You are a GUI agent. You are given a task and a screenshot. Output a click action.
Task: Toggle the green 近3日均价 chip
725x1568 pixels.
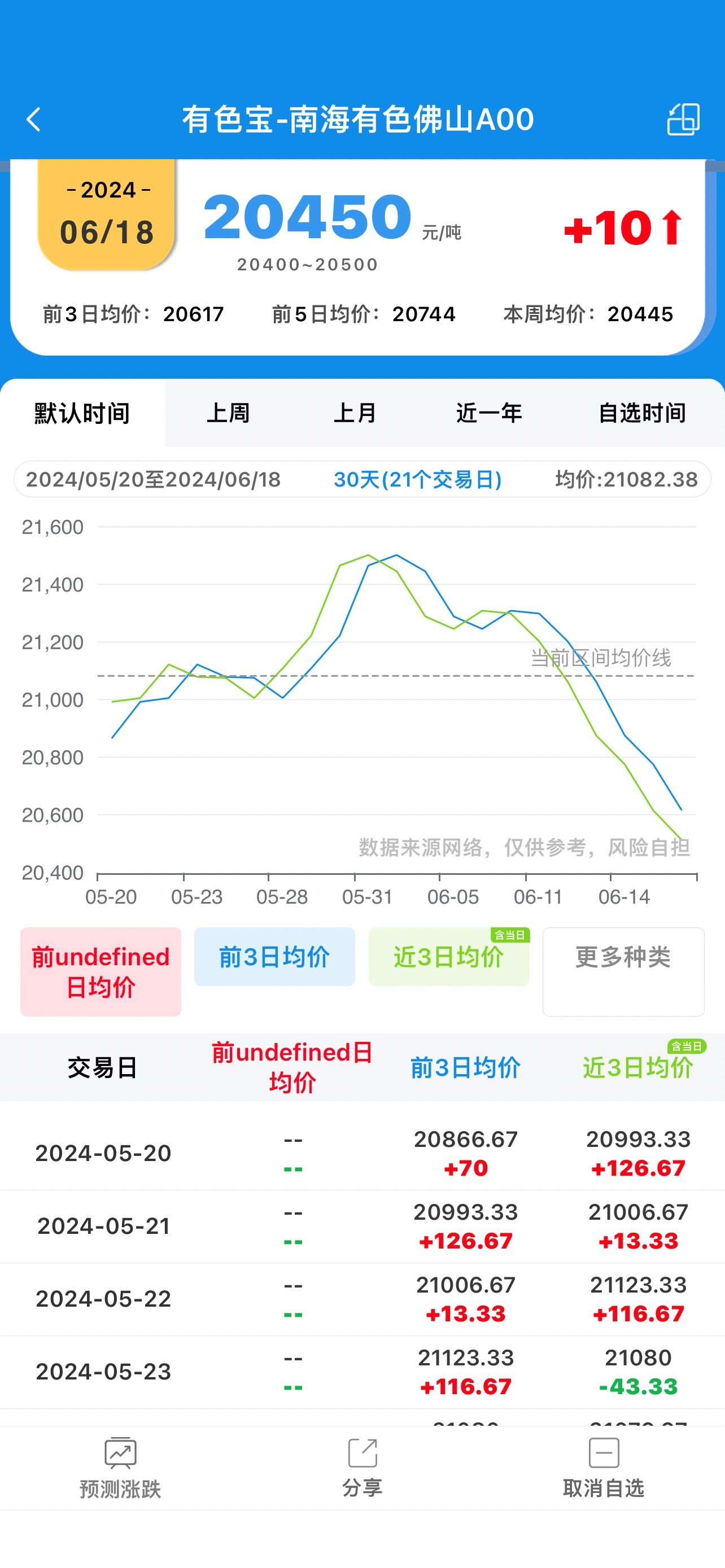449,956
